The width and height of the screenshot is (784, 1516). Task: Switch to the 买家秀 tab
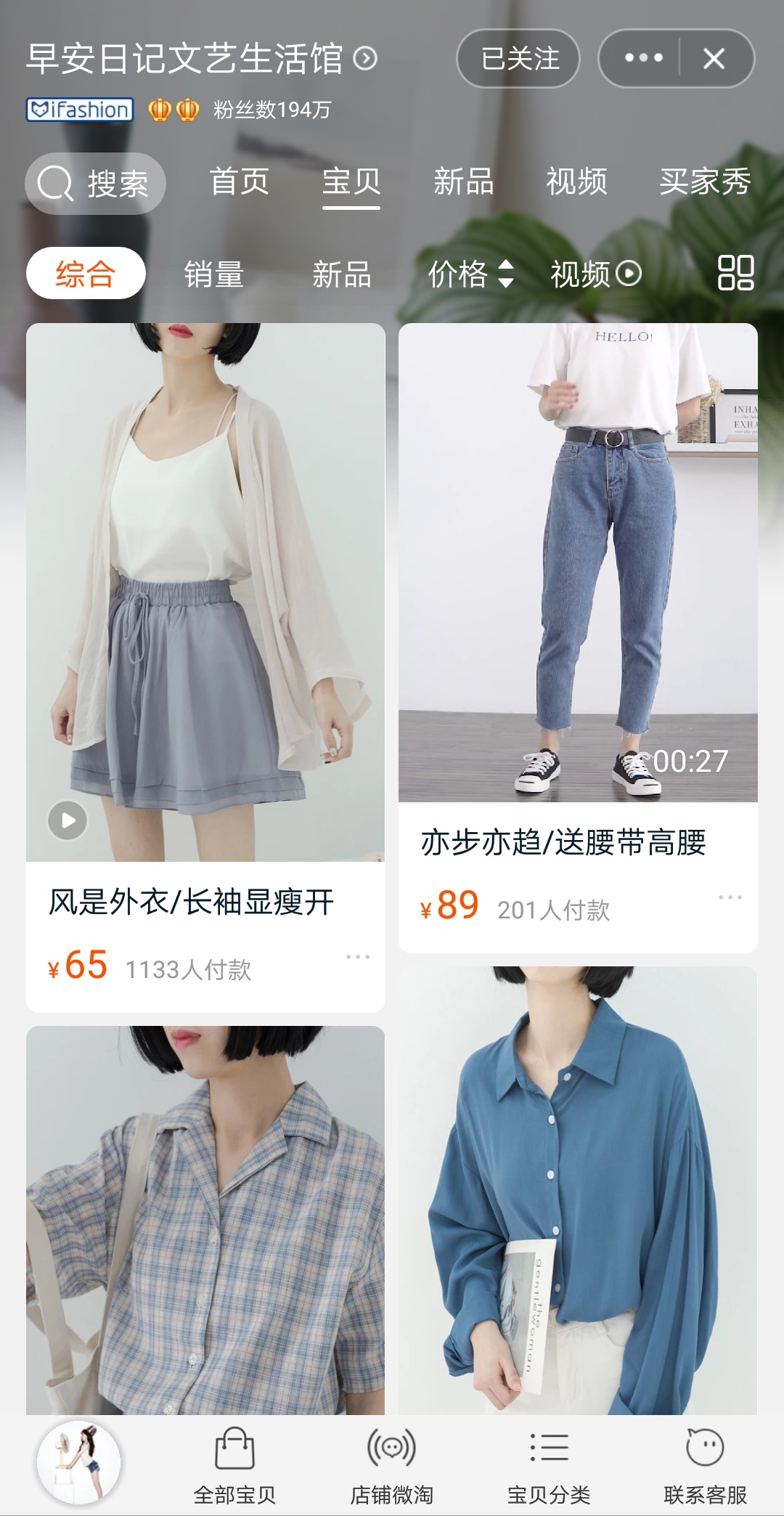pyautogui.click(x=706, y=183)
